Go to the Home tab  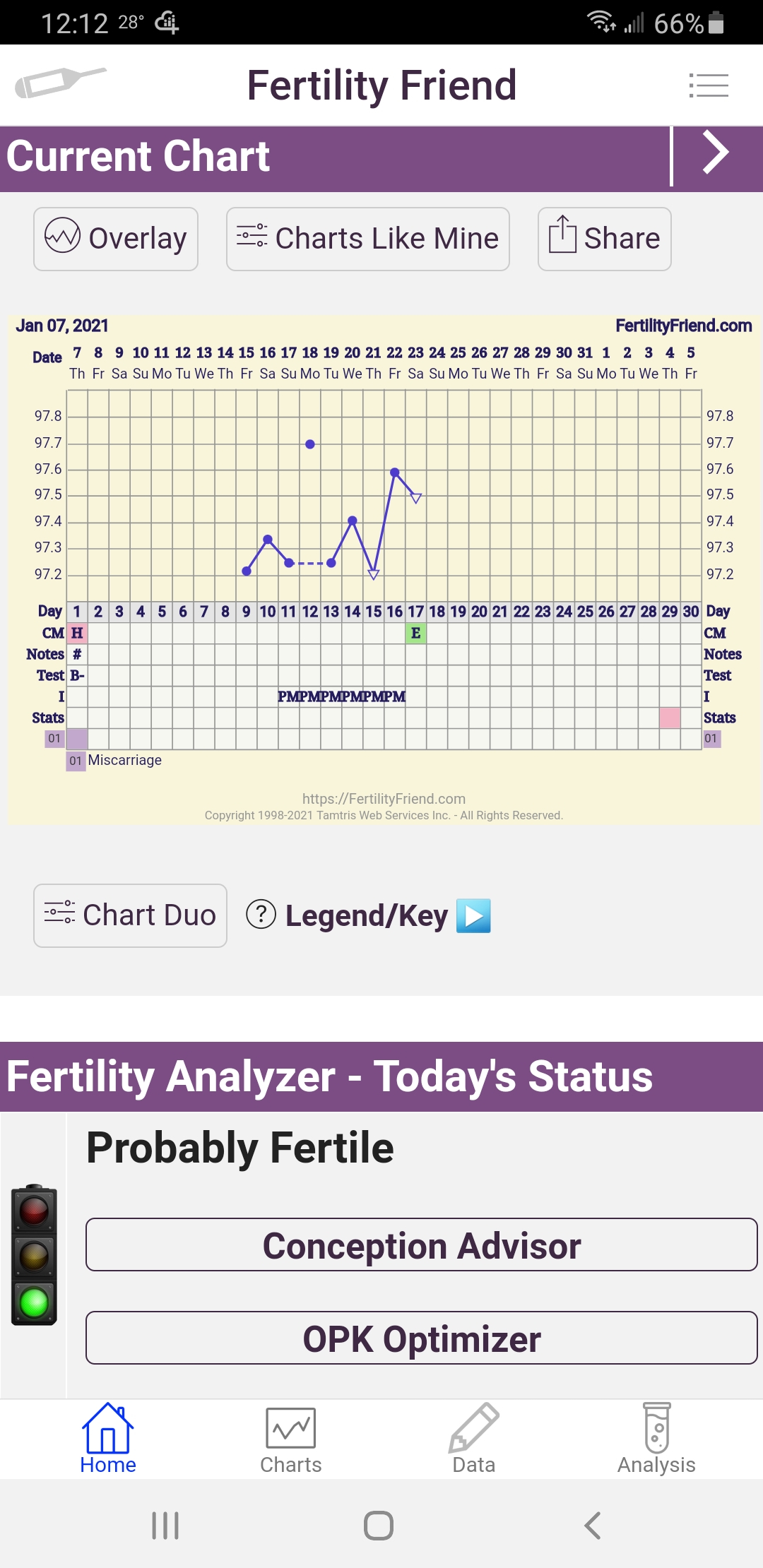[x=107, y=1438]
